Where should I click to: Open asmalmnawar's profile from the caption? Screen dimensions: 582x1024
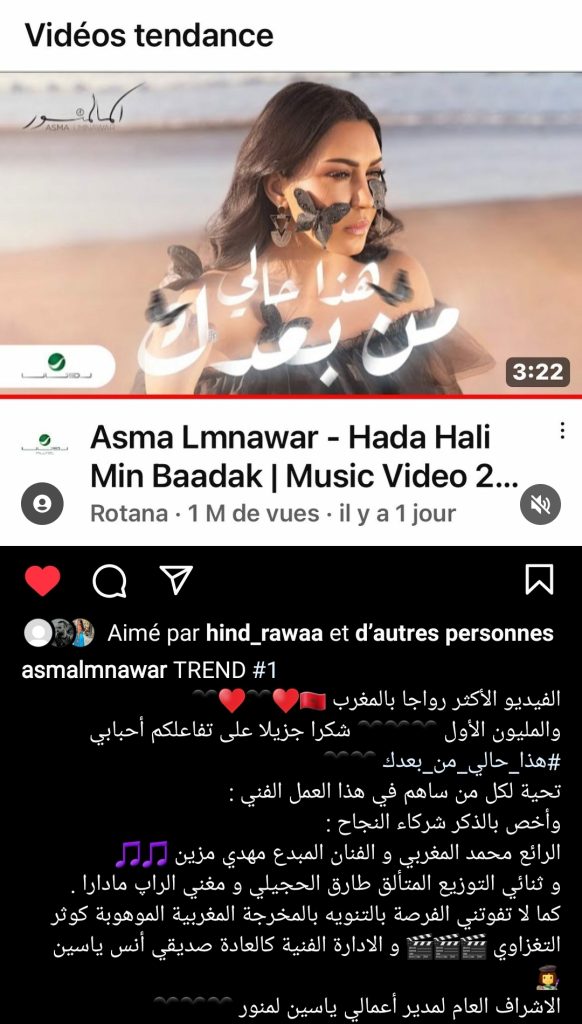(94, 670)
